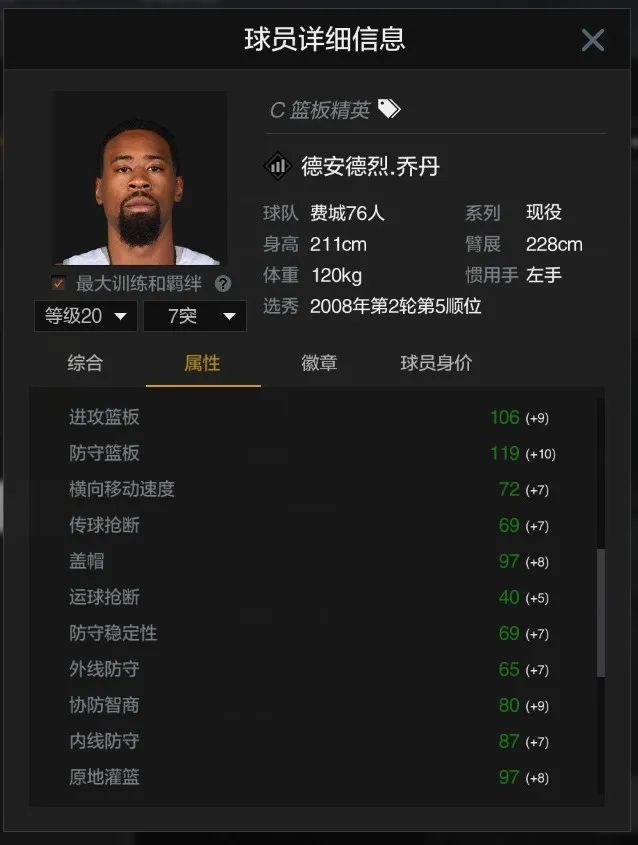Open the 球员身价 tab

(436, 363)
